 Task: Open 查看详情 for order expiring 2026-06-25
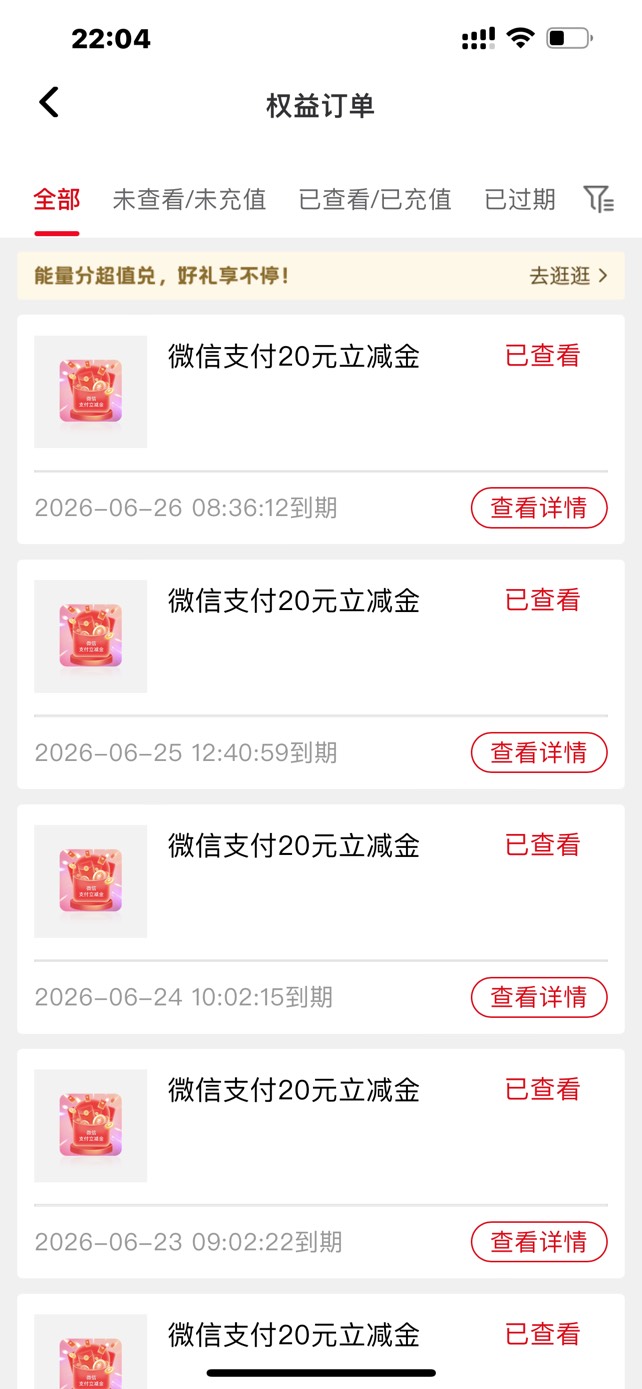coord(539,753)
